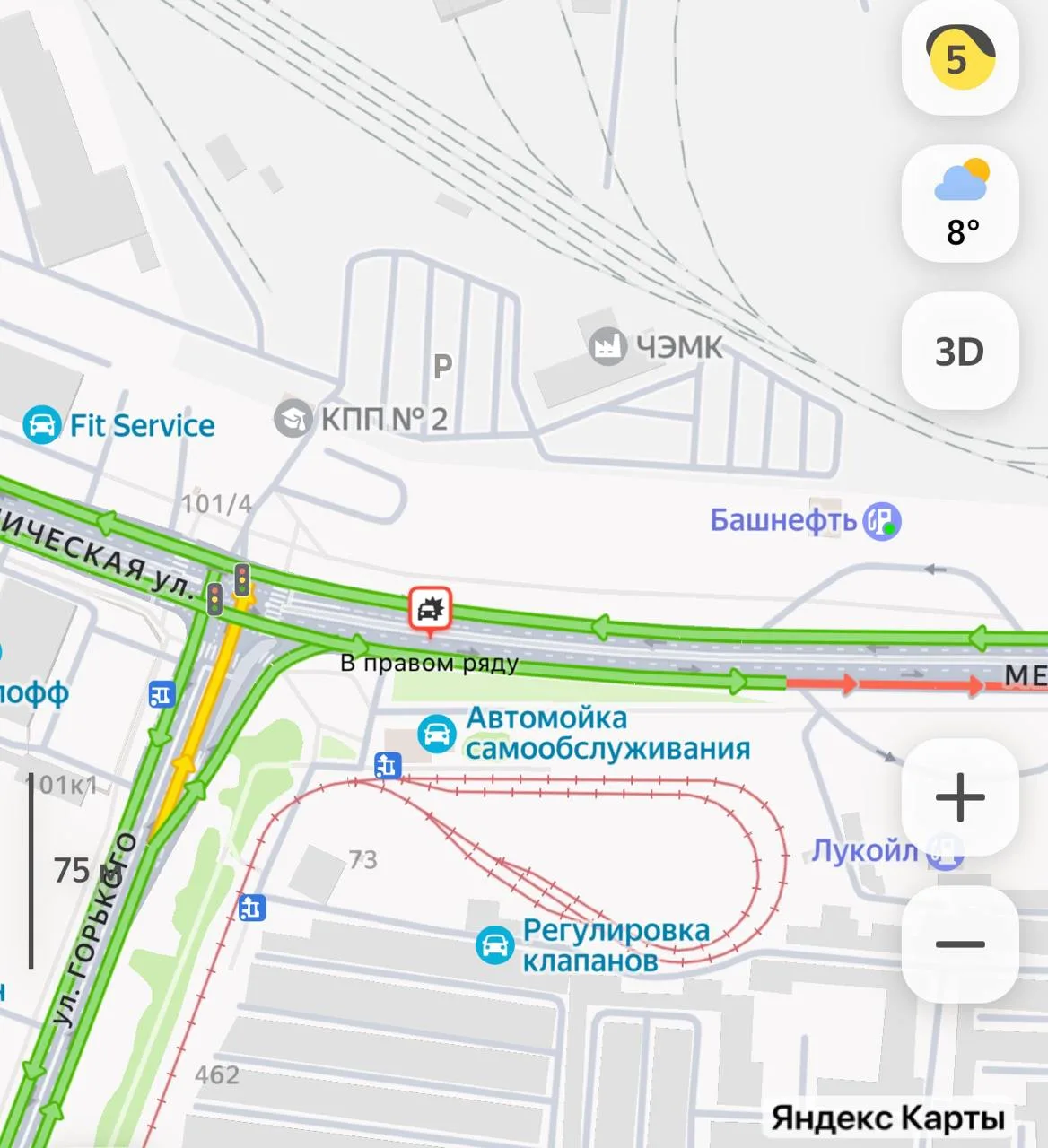Viewport: 1048px width, 1148px height.
Task: Open the weather widget showing 8°
Action: coord(959,204)
